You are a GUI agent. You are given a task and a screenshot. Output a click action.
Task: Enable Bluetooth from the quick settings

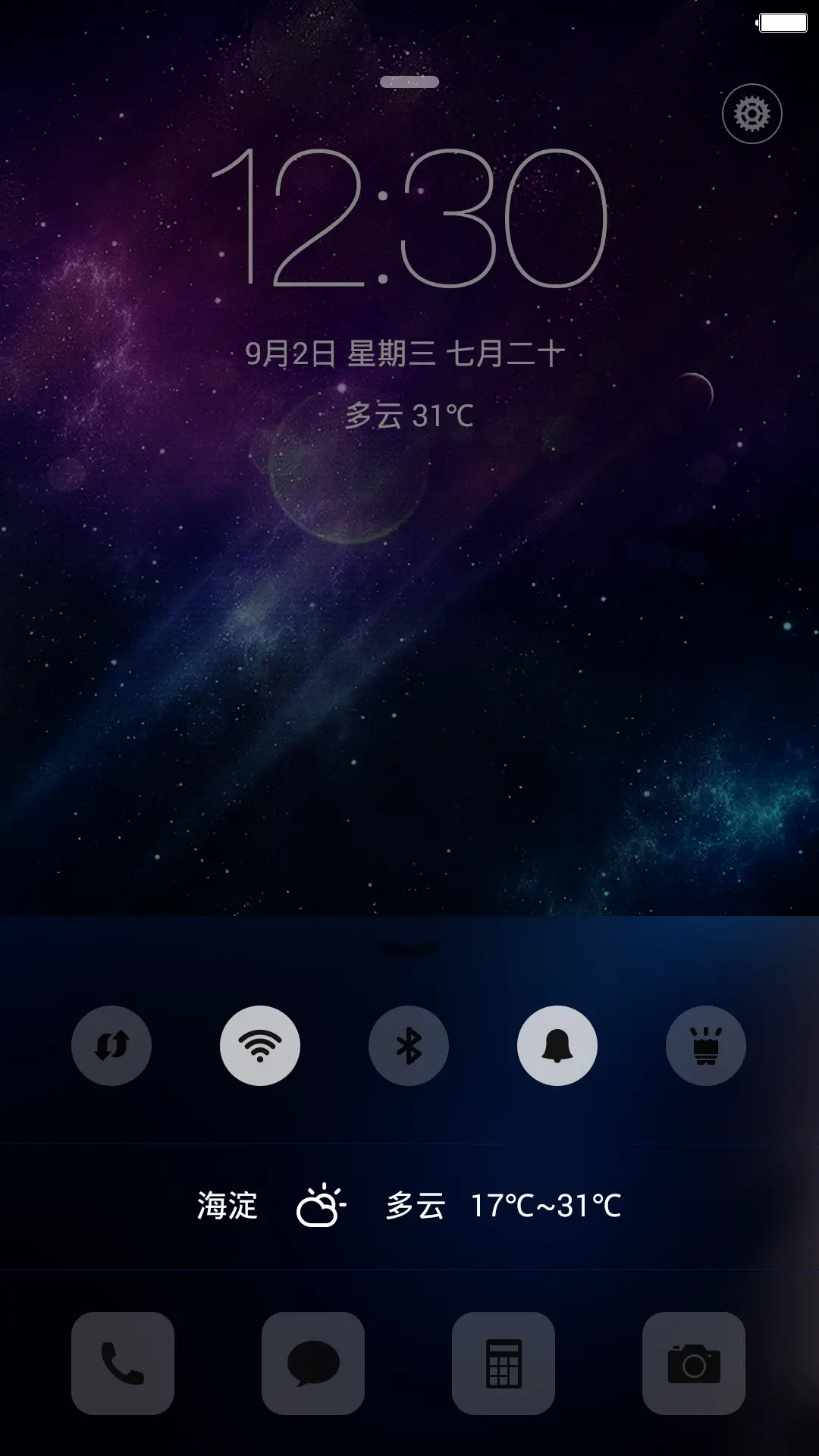409,1044
